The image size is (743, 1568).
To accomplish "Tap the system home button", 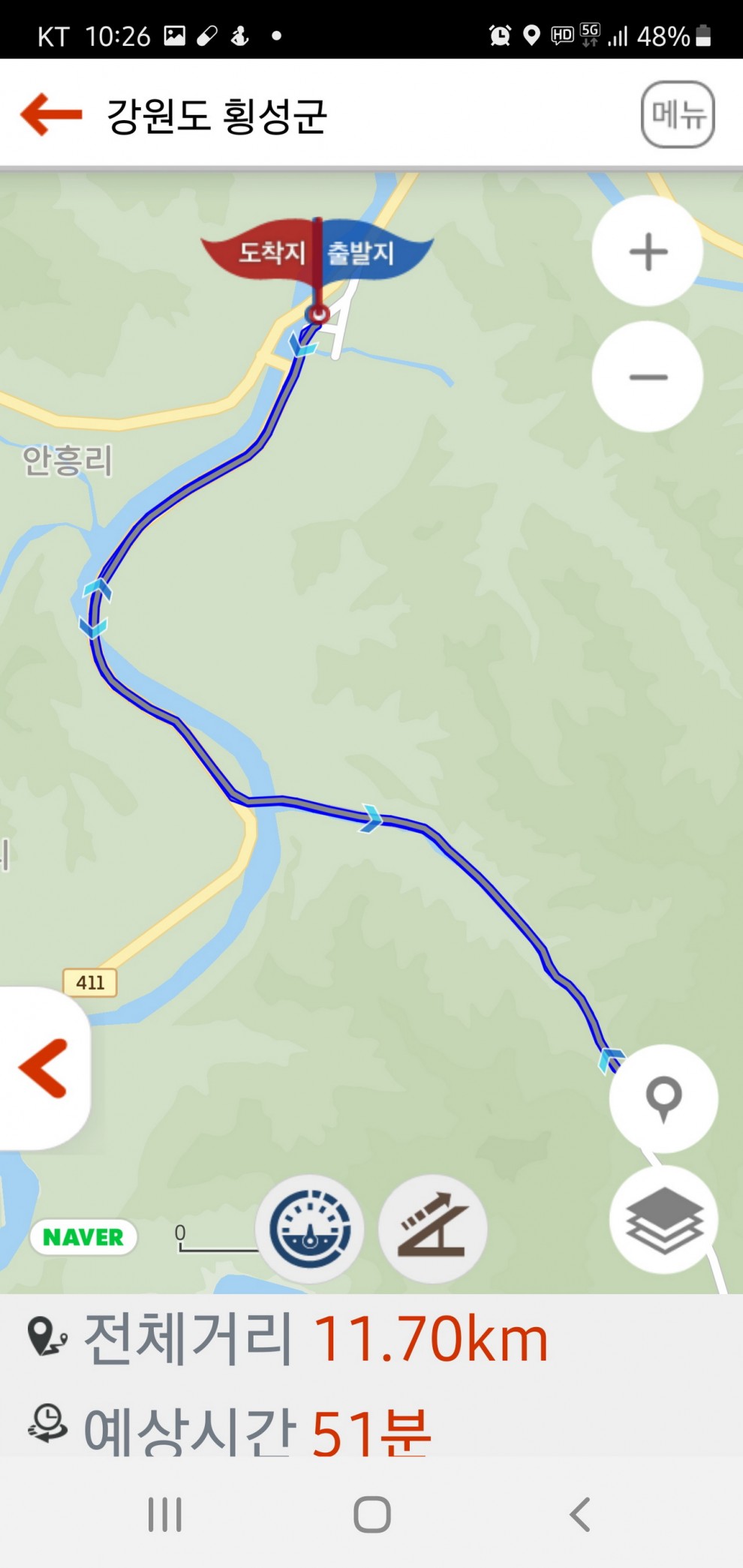I will coord(372,1514).
